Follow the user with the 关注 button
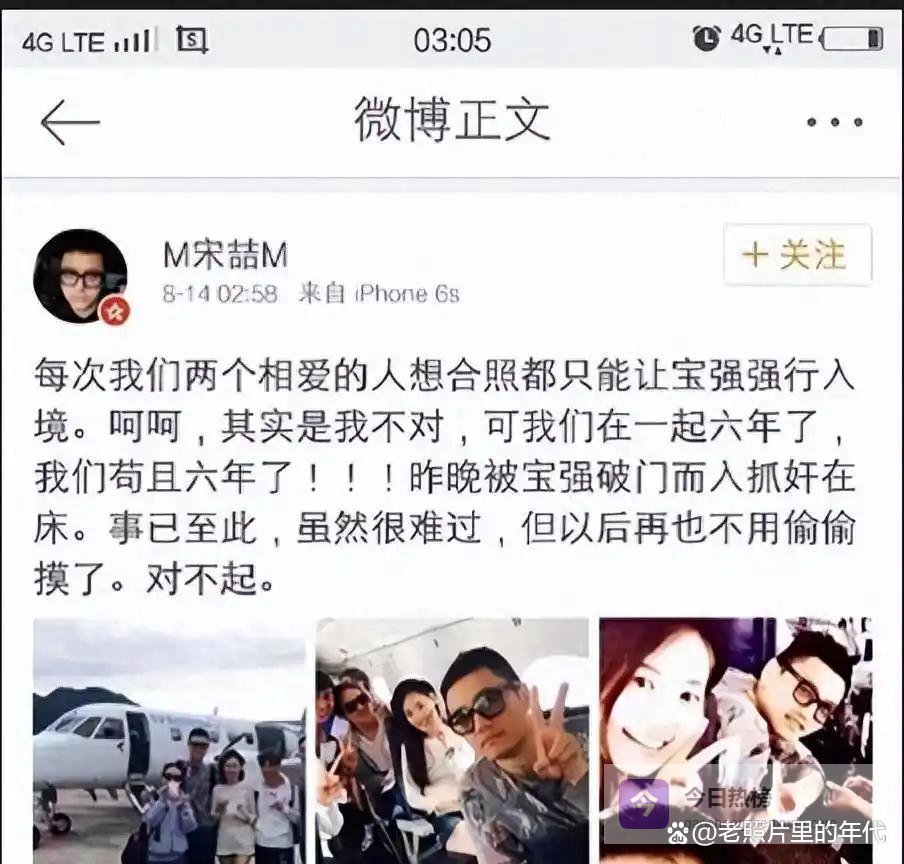 [x=797, y=255]
